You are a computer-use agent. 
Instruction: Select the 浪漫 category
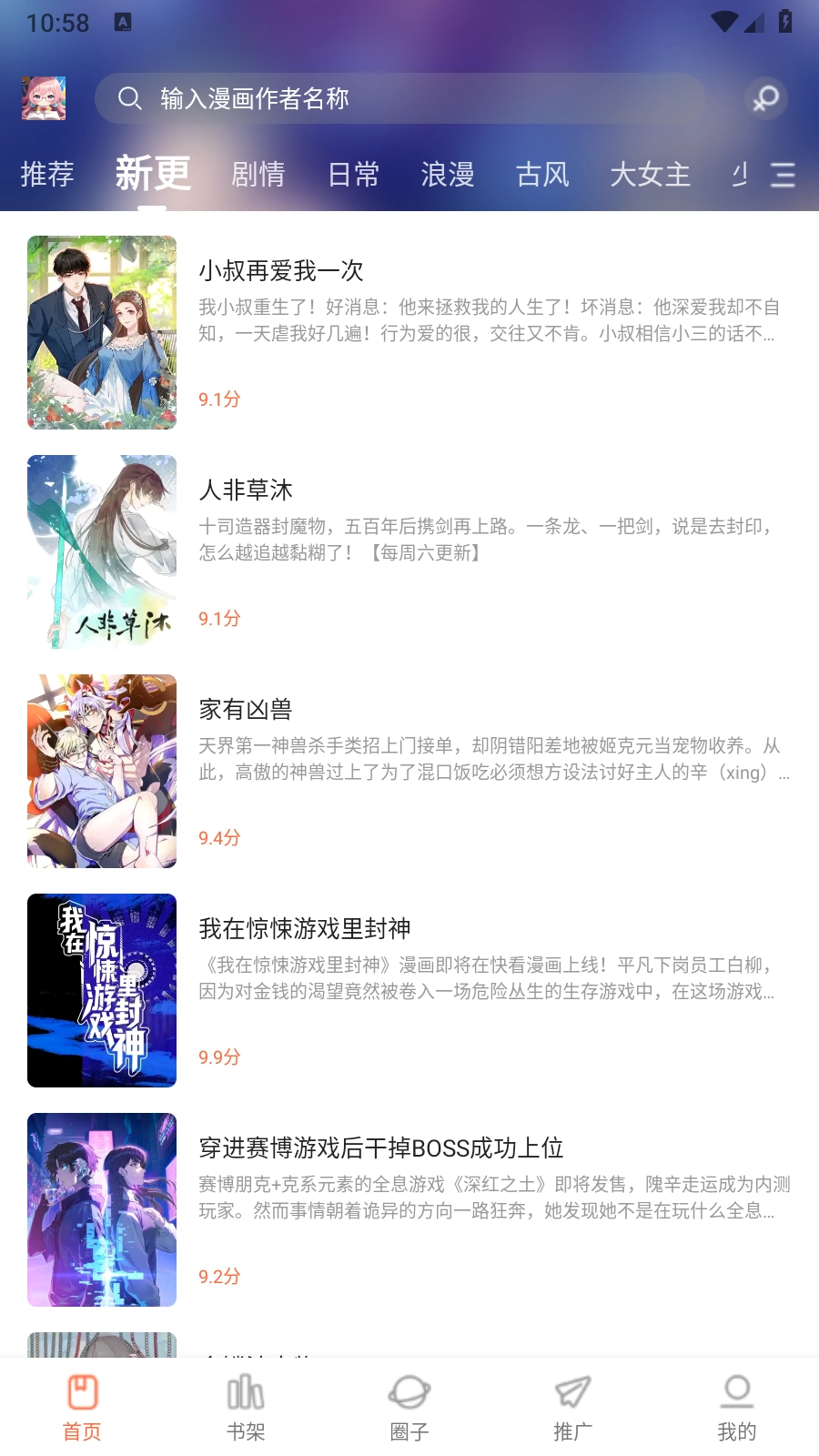(x=446, y=175)
